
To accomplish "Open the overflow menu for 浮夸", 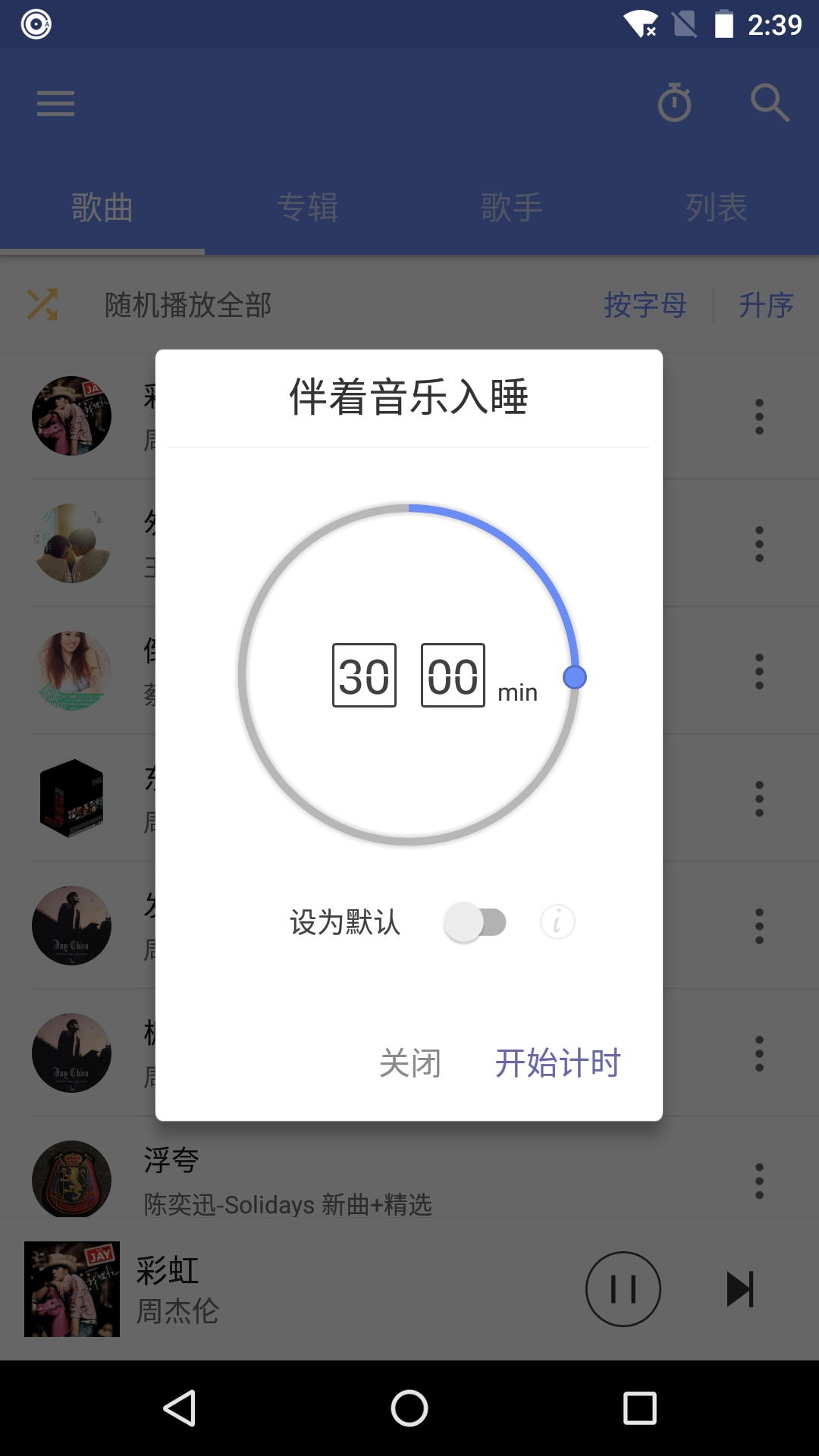I will pyautogui.click(x=760, y=1179).
